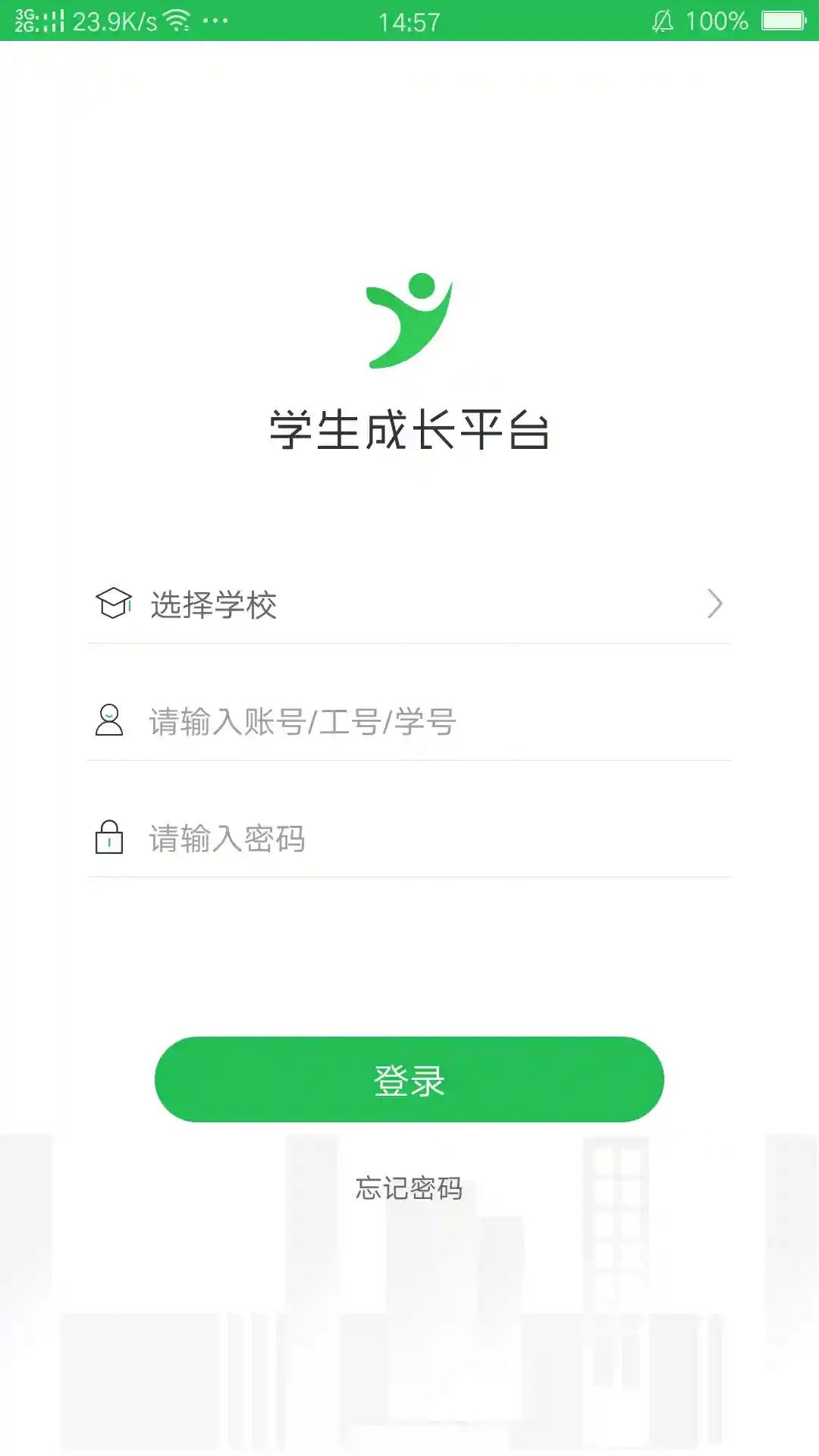Expand the school selection chevron
Image resolution: width=819 pixels, height=1456 pixels.
click(714, 605)
